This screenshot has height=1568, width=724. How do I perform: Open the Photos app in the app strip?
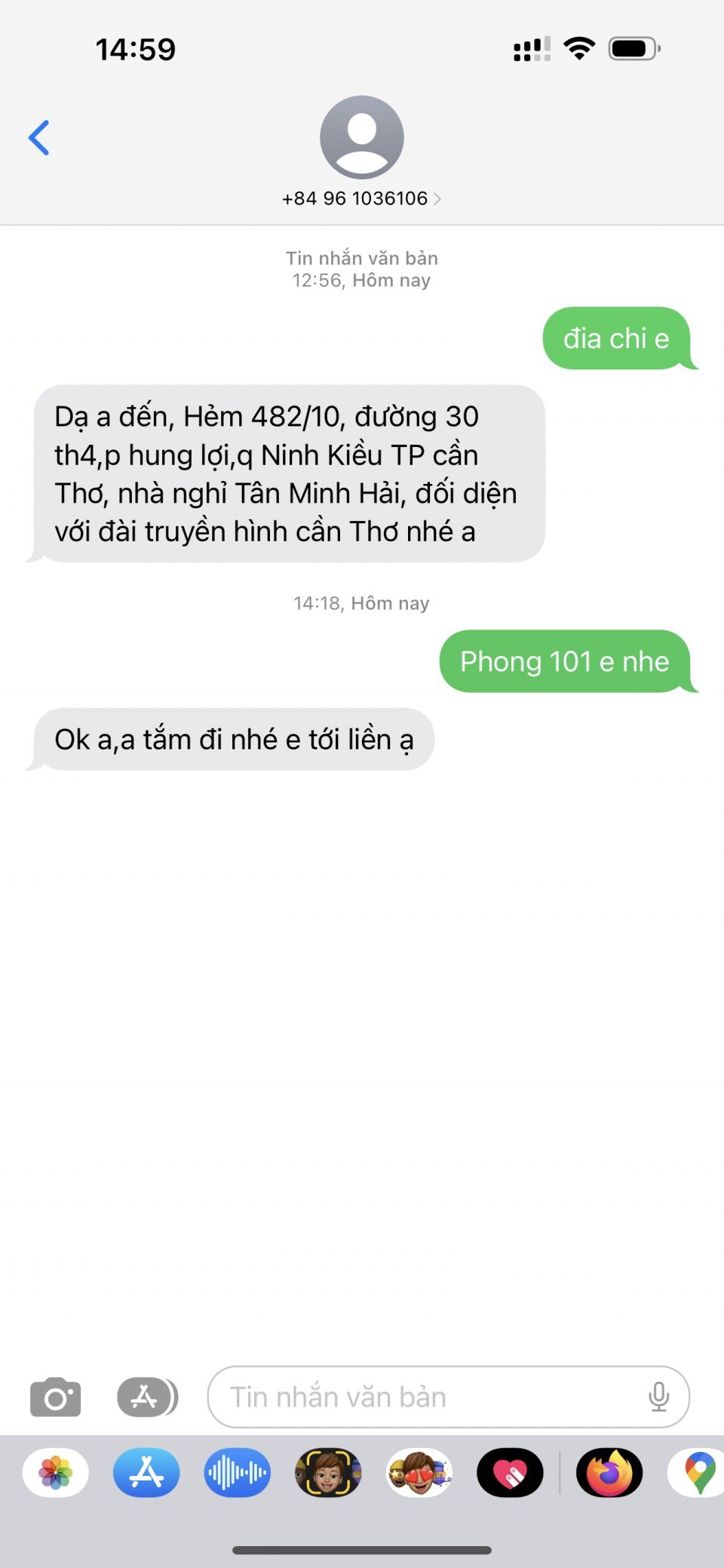pyautogui.click(x=56, y=1472)
